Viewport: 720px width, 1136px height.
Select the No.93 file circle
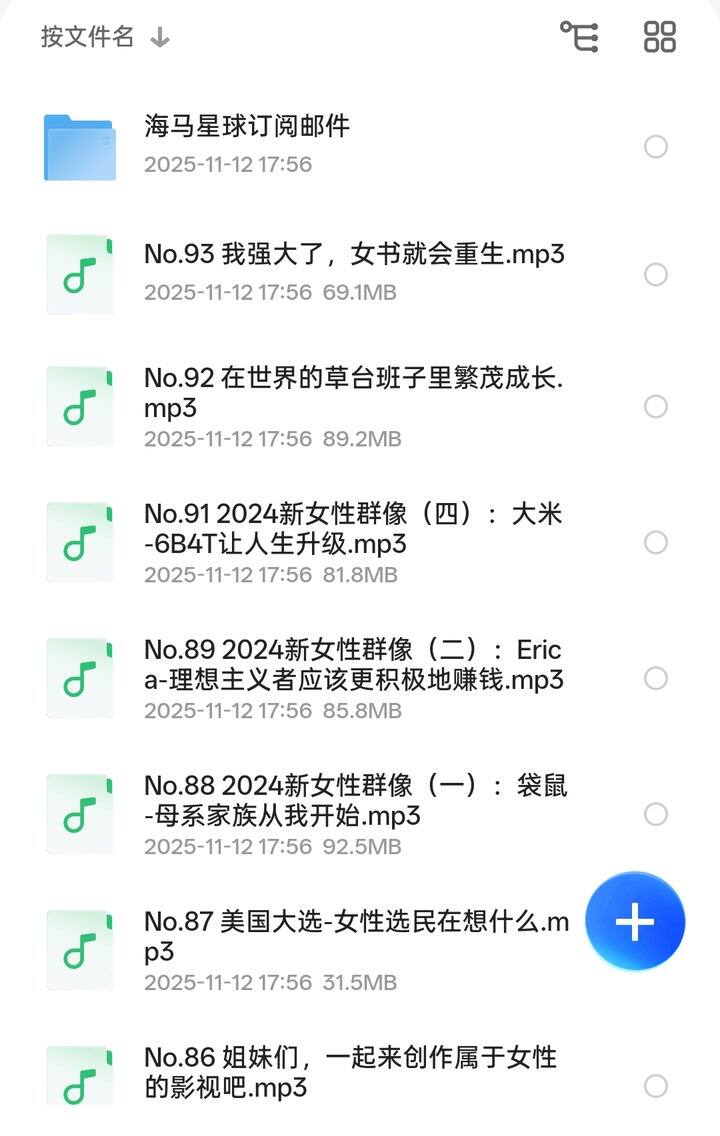tap(656, 275)
